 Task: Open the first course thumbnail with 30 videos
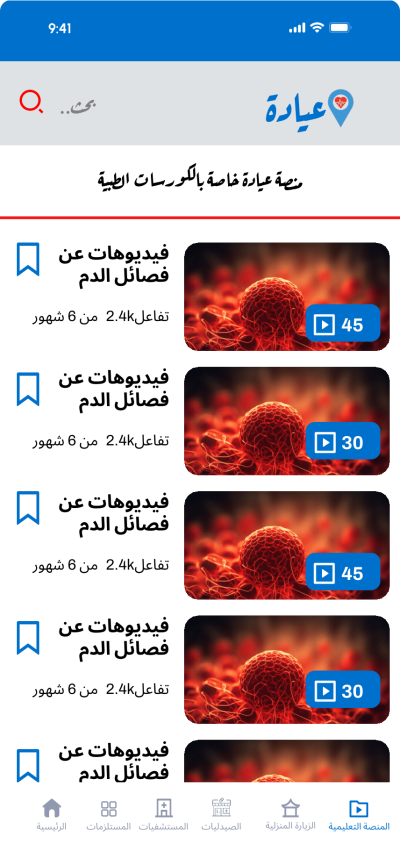(287, 421)
